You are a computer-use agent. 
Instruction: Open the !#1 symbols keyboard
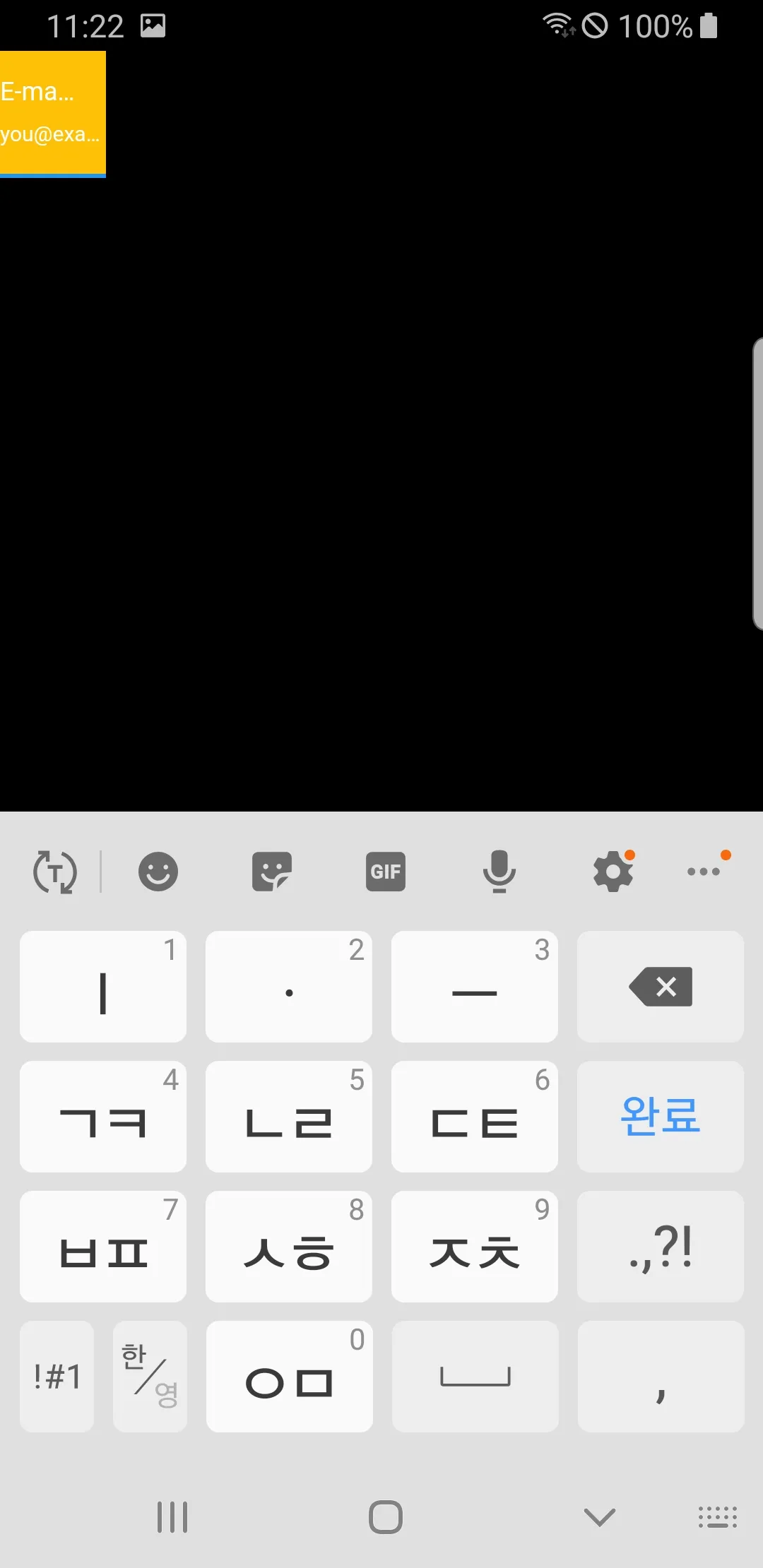click(x=57, y=1377)
